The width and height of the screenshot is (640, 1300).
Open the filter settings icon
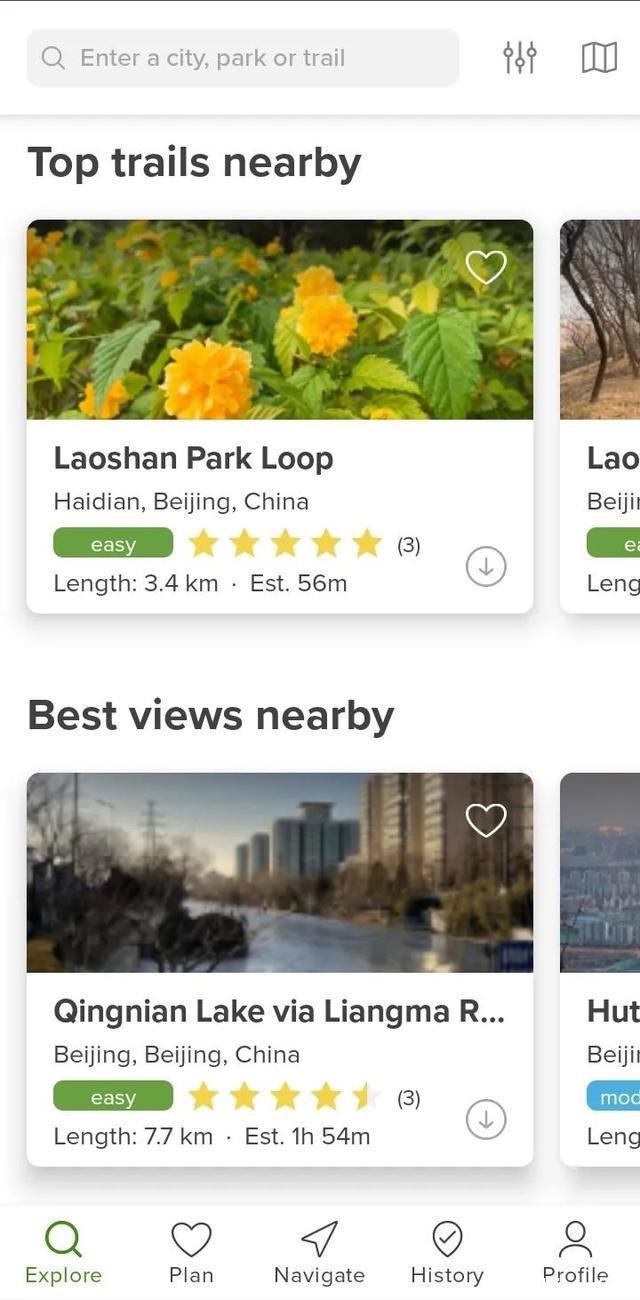pos(519,58)
